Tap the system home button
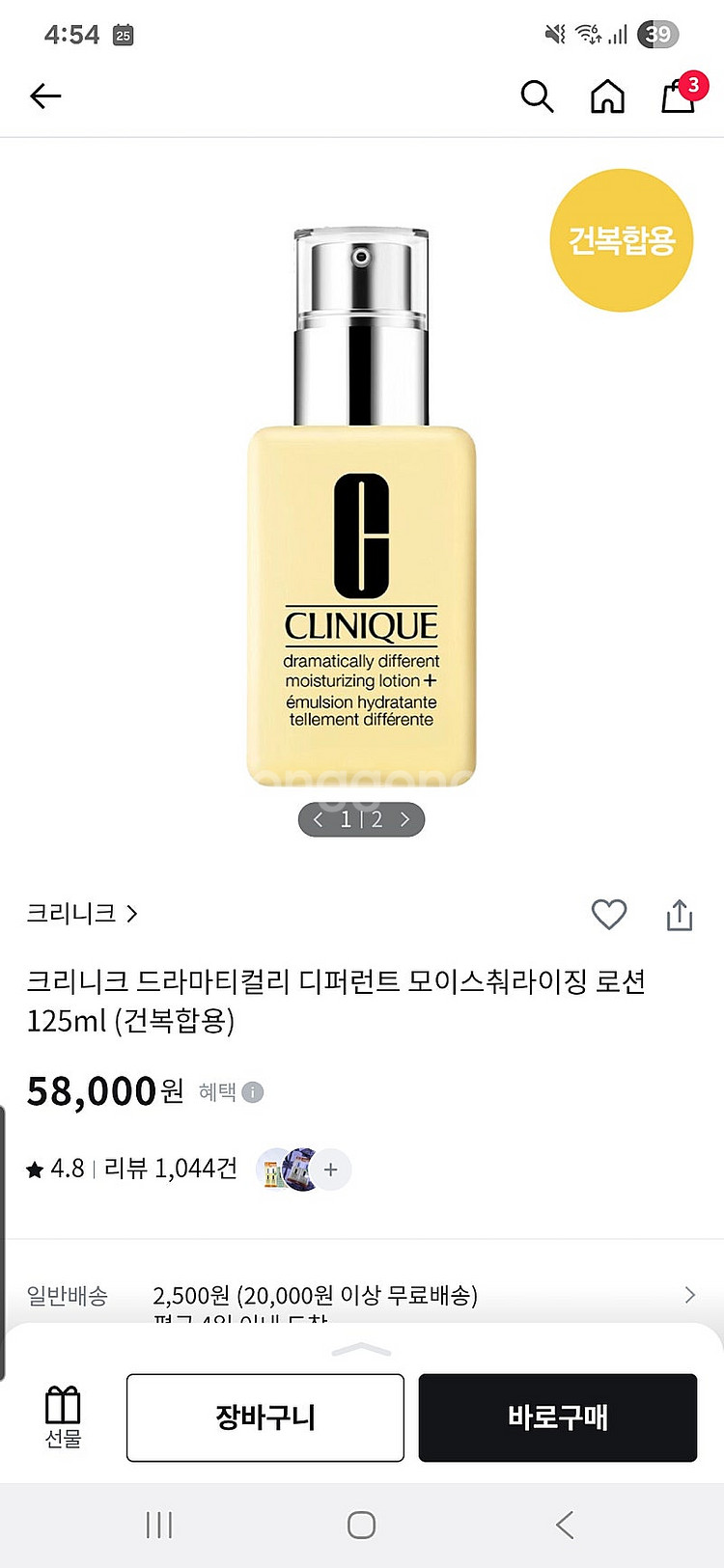Viewport: 724px width, 1568px height. point(361,1525)
